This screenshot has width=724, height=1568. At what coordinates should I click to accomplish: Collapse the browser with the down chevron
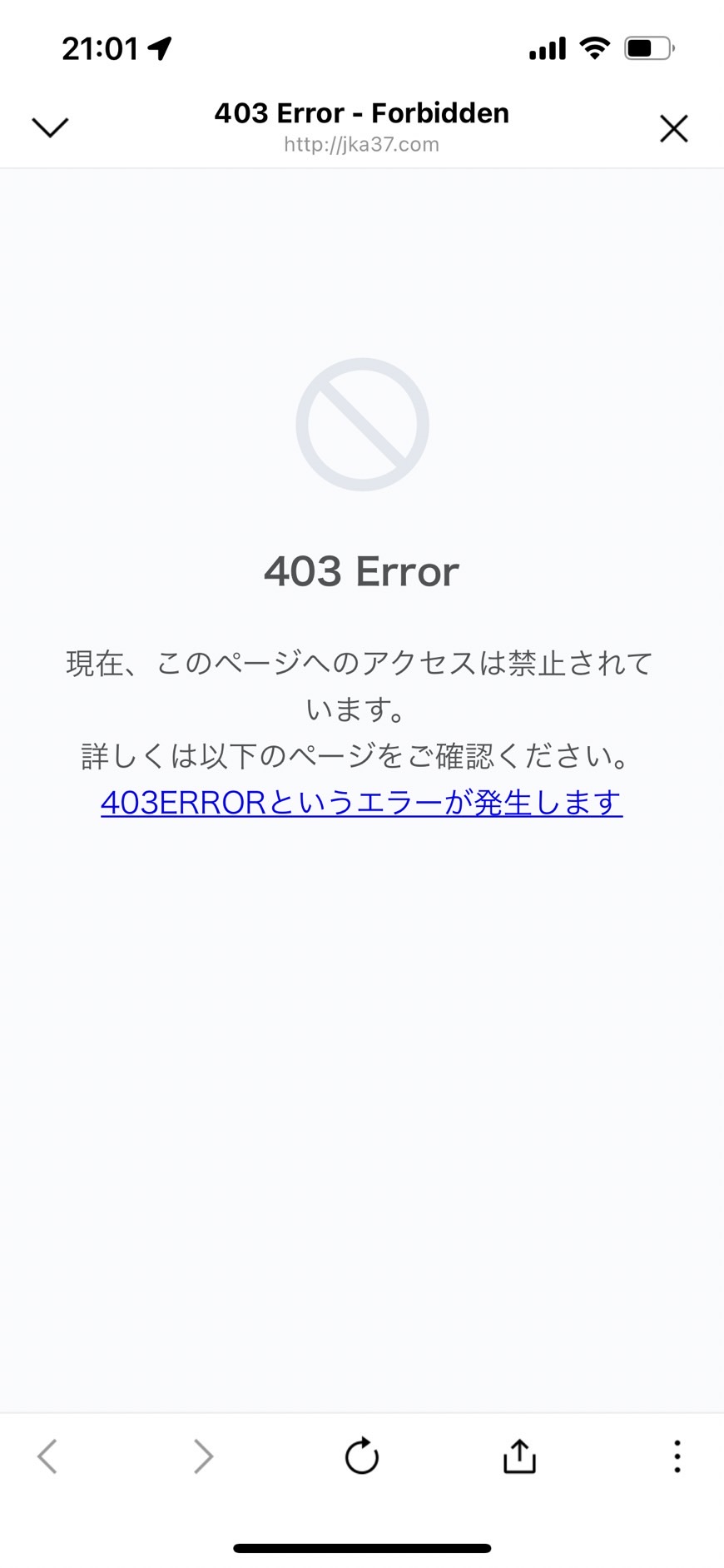[x=50, y=127]
